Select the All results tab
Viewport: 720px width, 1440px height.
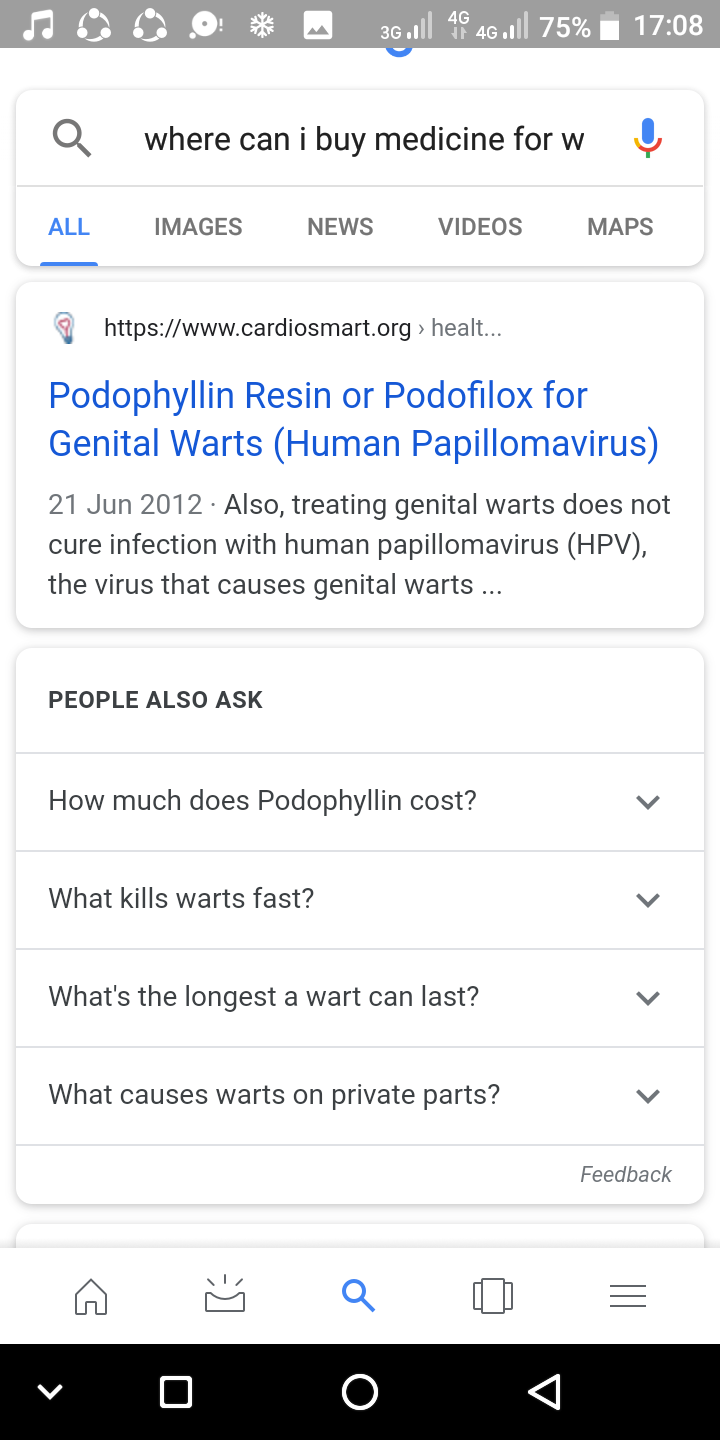point(69,227)
